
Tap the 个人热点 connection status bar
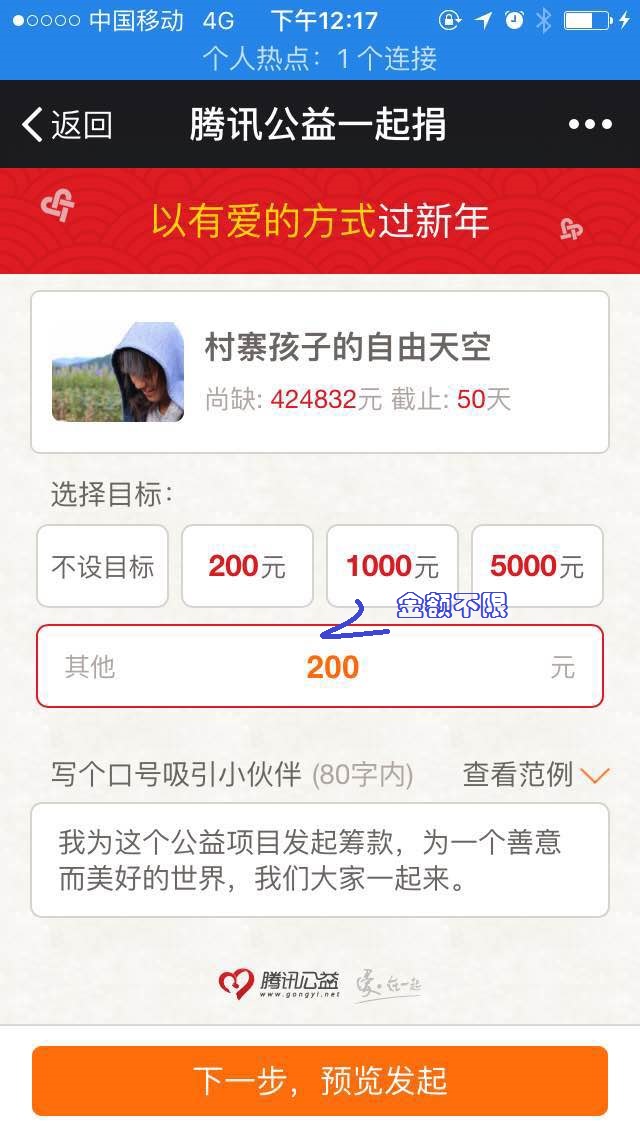click(320, 59)
